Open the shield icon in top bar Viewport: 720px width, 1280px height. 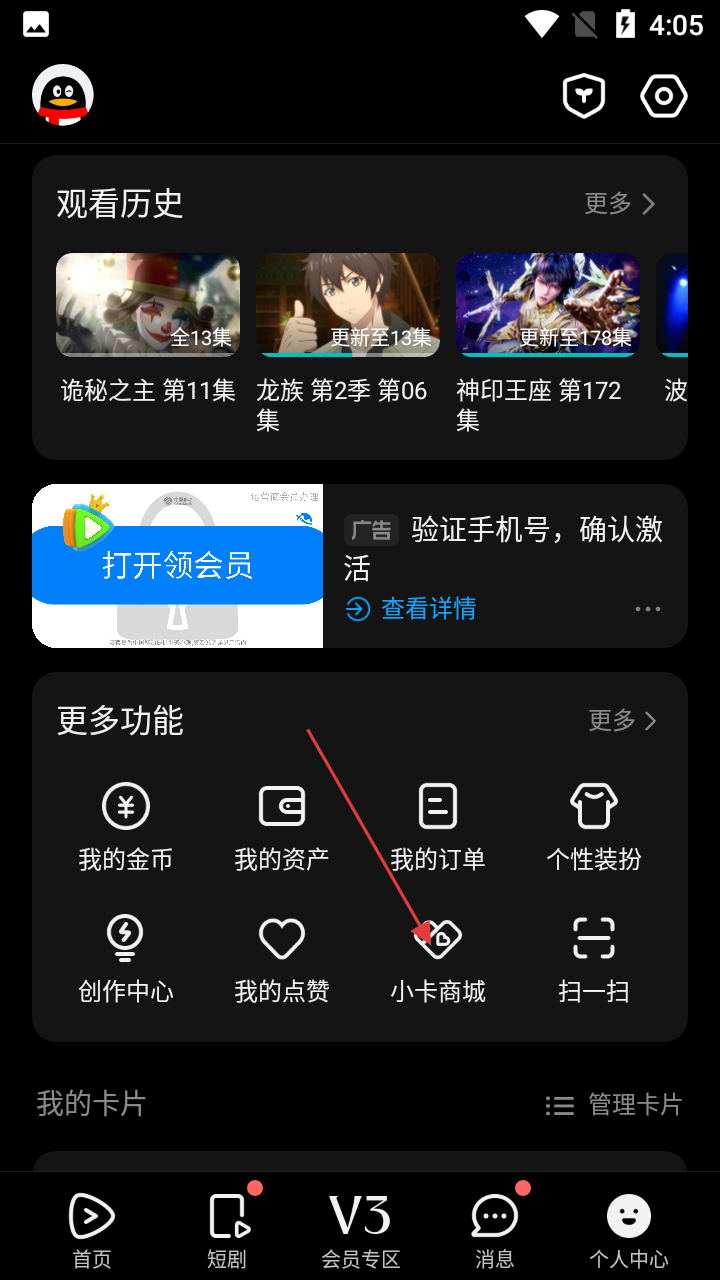[584, 97]
